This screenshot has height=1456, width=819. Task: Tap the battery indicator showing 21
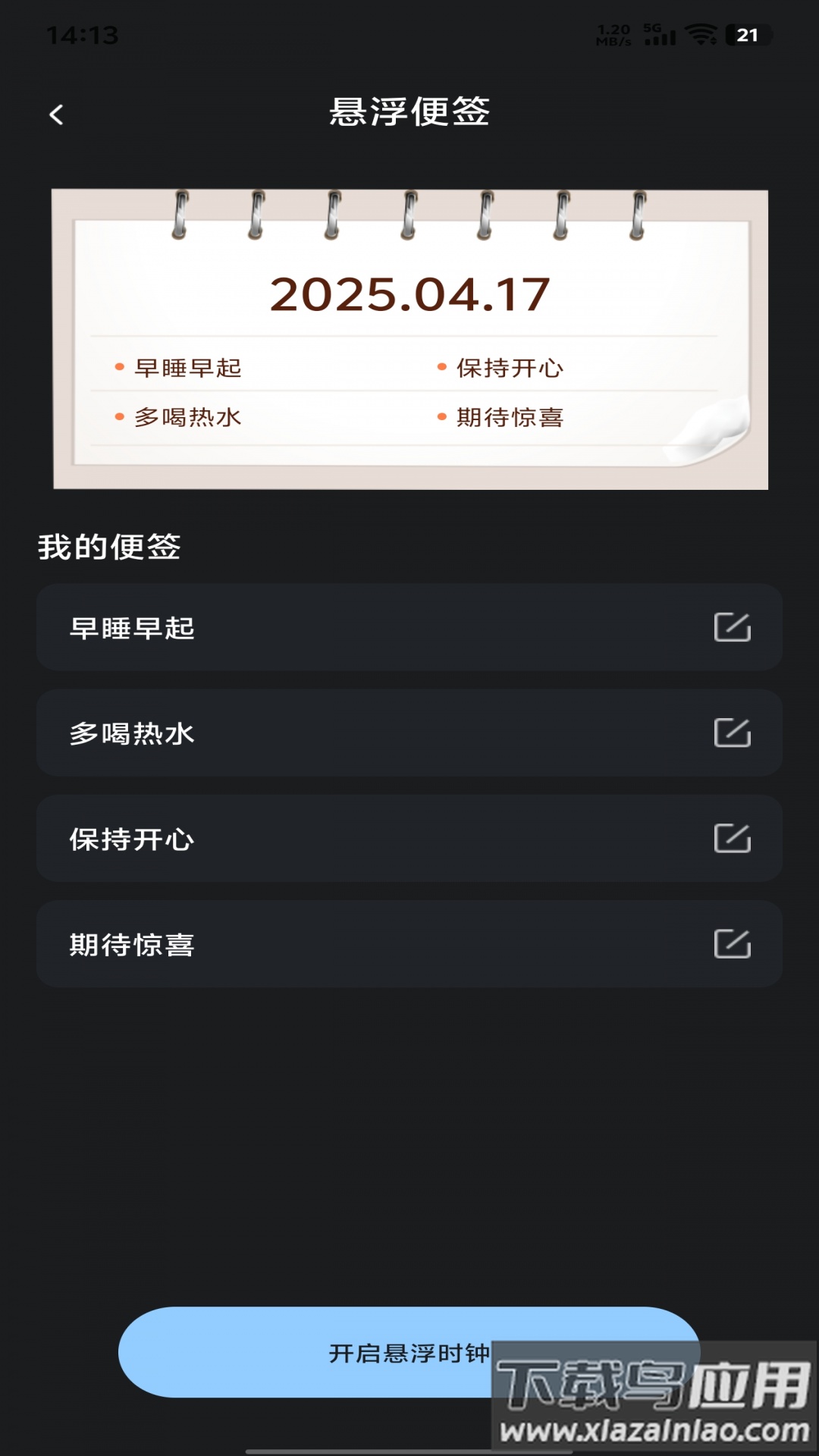click(747, 33)
